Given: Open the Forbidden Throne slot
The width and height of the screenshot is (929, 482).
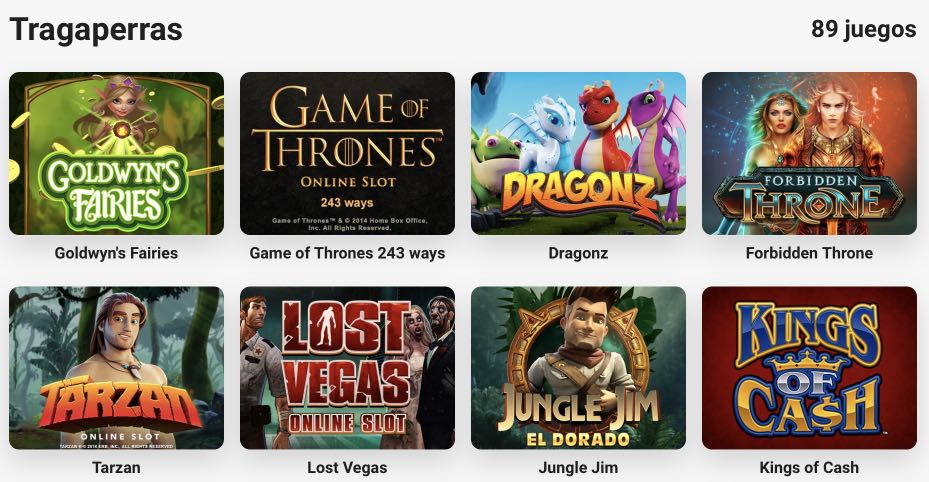Looking at the screenshot, I should pos(809,153).
